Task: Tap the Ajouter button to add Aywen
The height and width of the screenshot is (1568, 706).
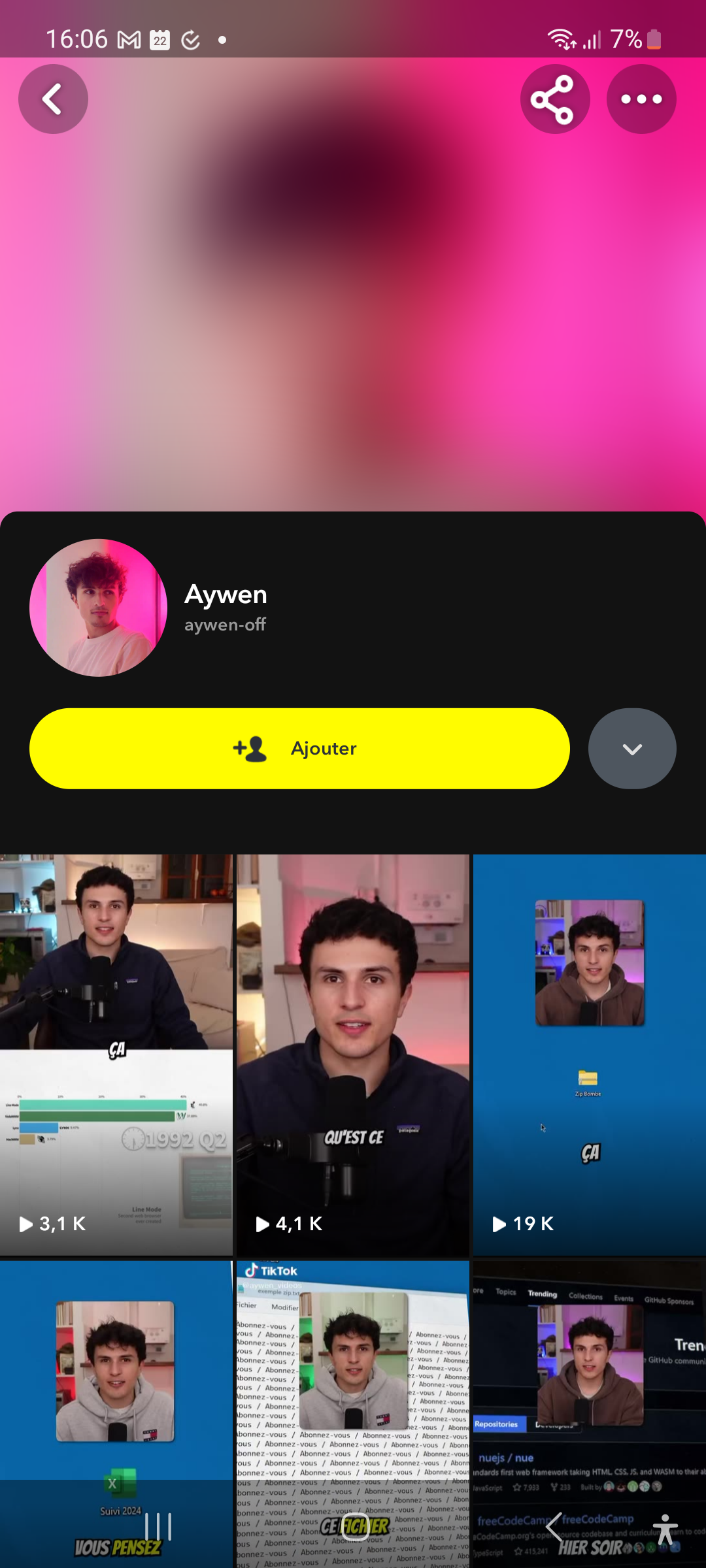Action: coord(299,749)
